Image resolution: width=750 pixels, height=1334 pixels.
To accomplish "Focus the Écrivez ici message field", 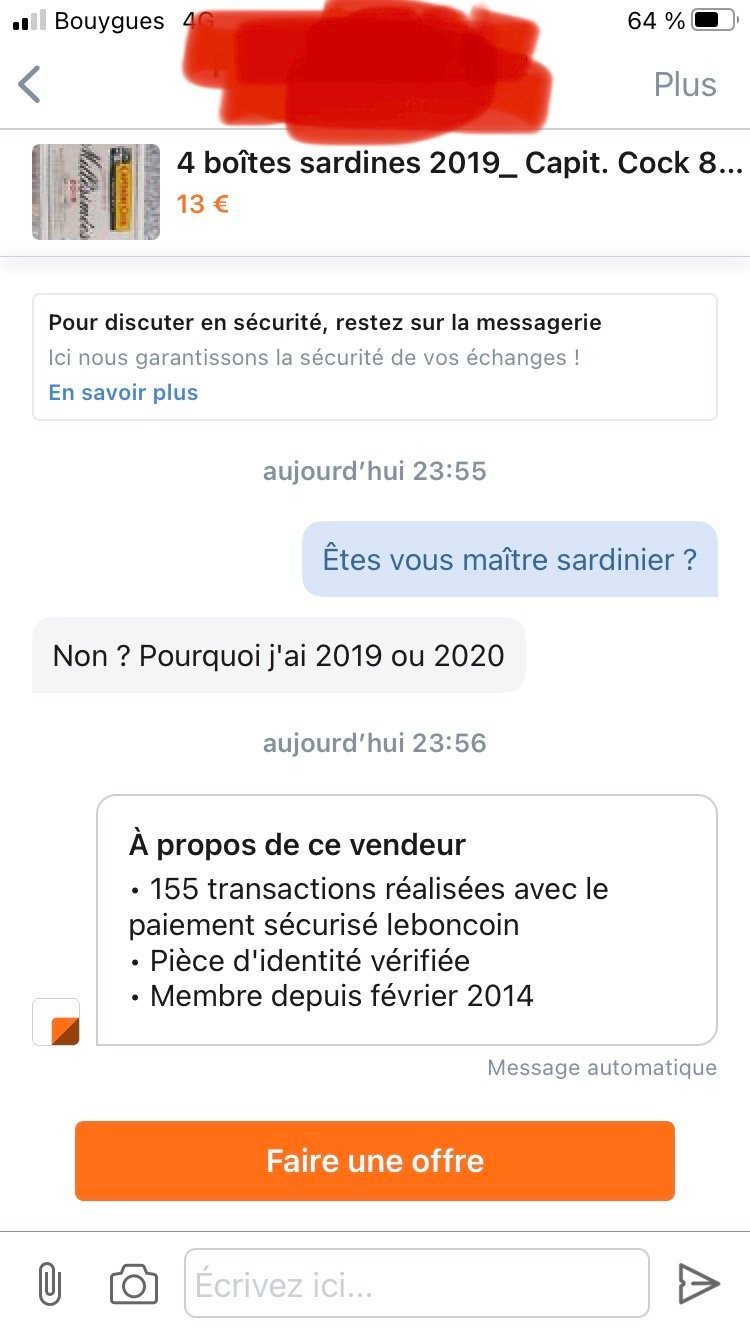I will point(416,1284).
